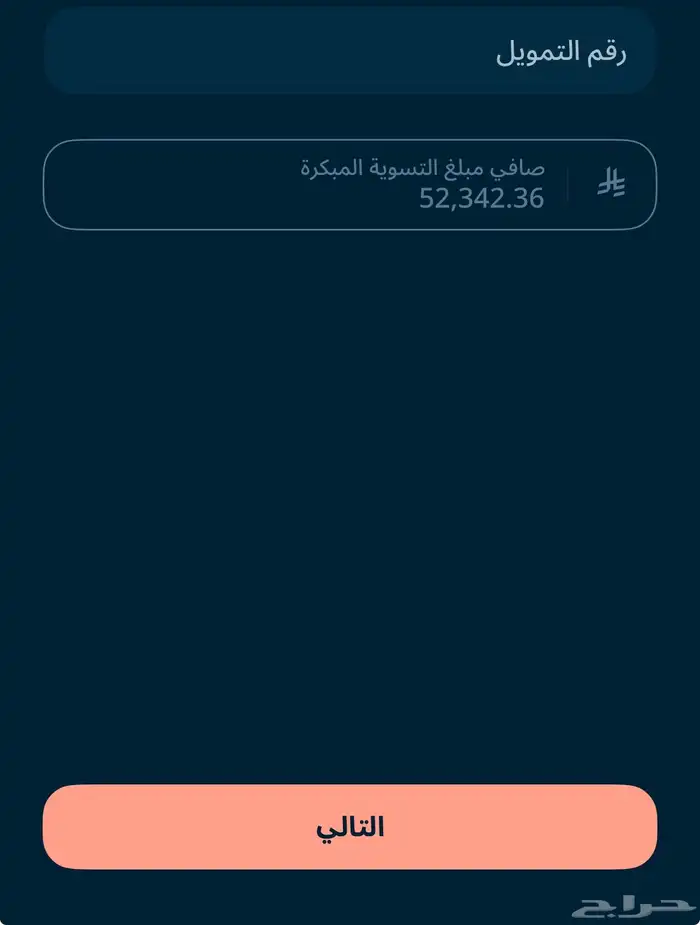Tap the التالي (Next) button
The image size is (700, 925).
[350, 826]
